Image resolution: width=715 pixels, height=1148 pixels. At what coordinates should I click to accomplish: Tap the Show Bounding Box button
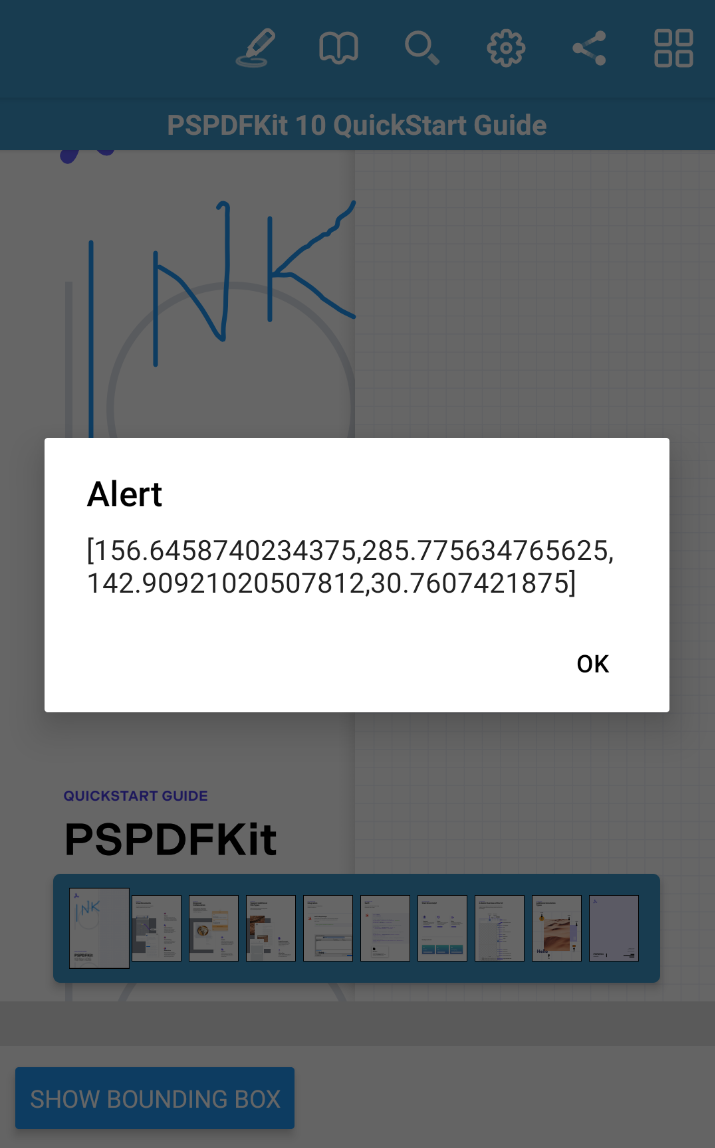pos(155,1099)
